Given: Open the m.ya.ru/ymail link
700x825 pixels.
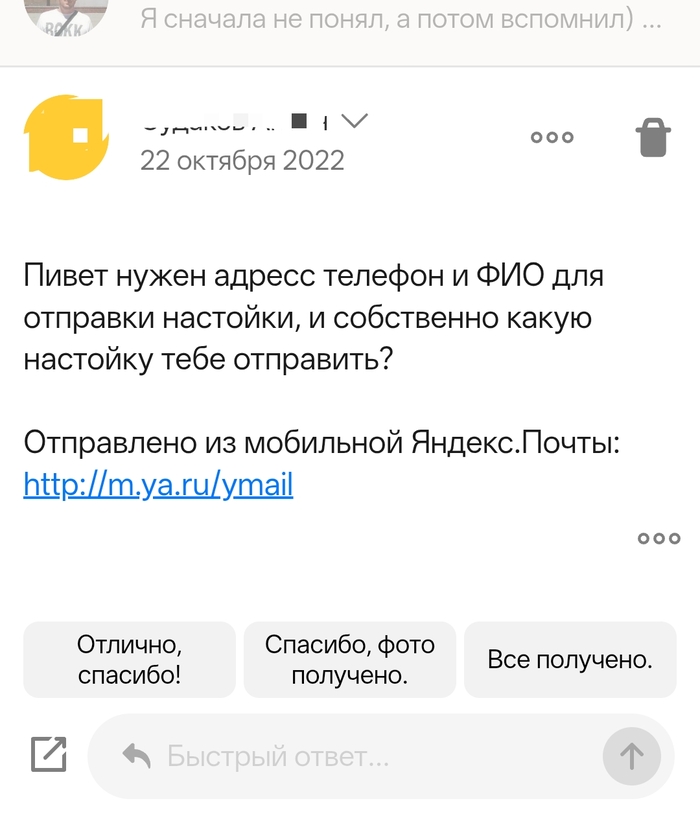Looking at the screenshot, I should click(x=158, y=485).
